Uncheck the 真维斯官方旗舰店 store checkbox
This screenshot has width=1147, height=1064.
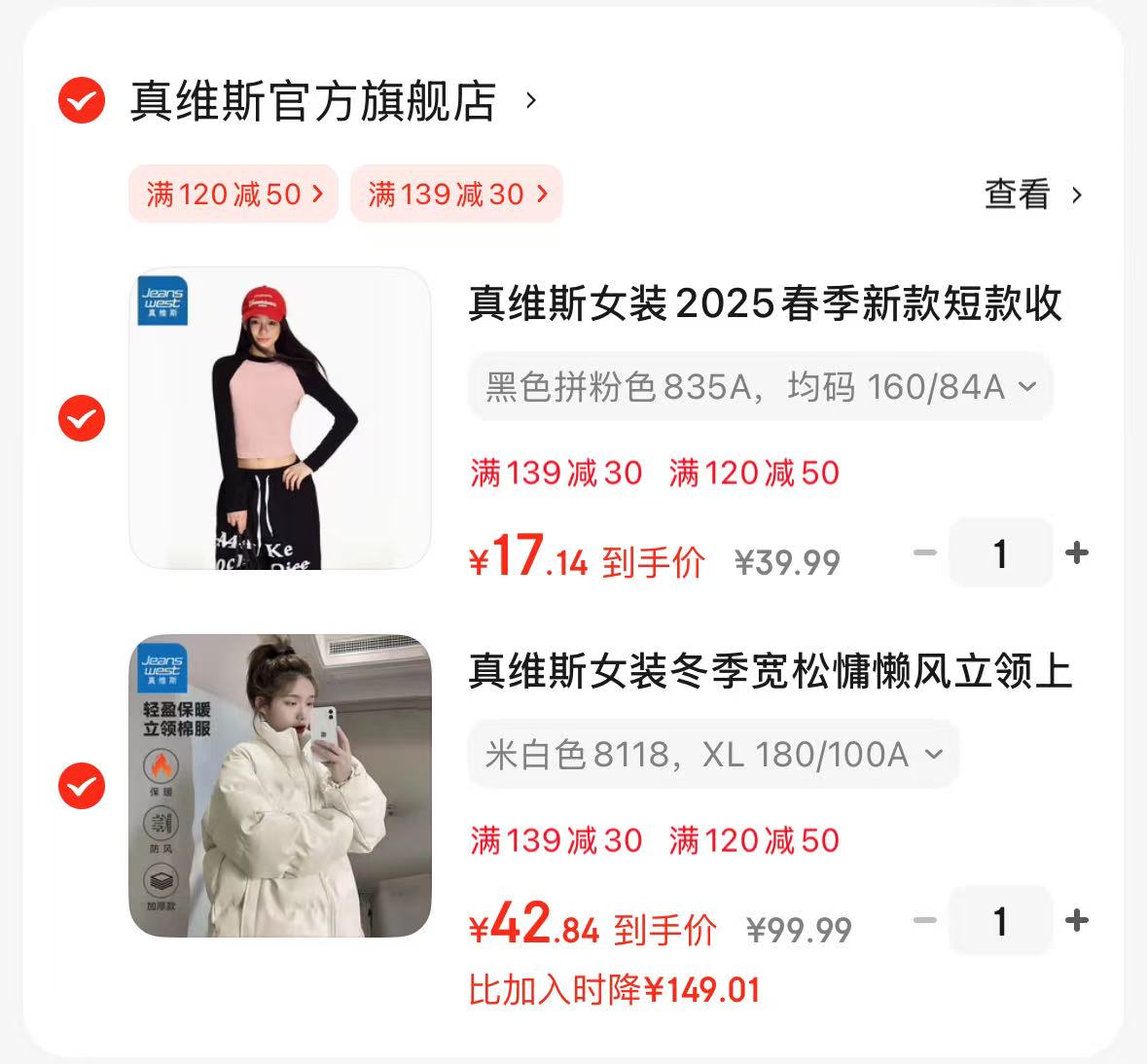[82, 100]
